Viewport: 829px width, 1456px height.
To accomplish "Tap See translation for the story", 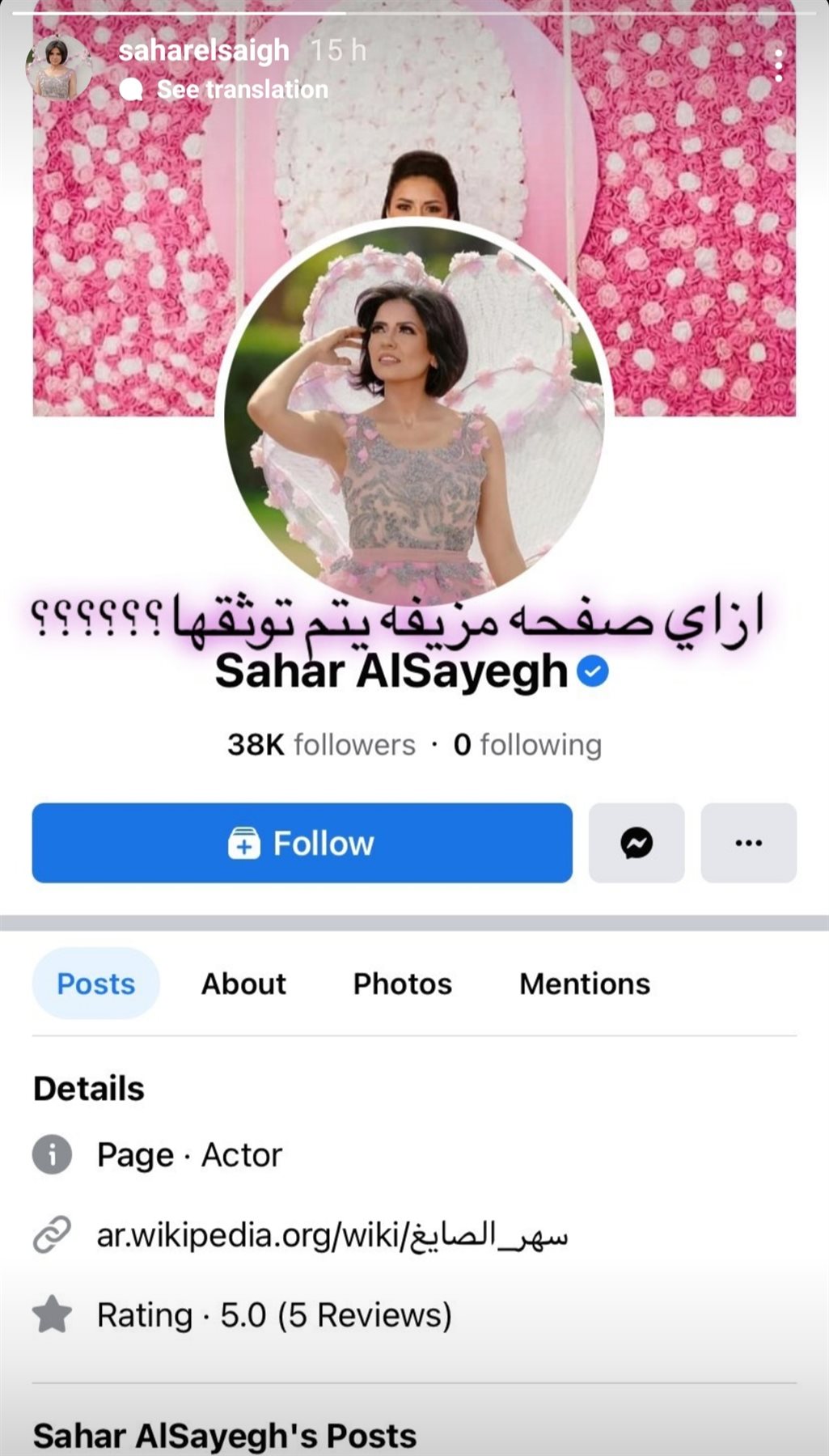I will pos(241,89).
